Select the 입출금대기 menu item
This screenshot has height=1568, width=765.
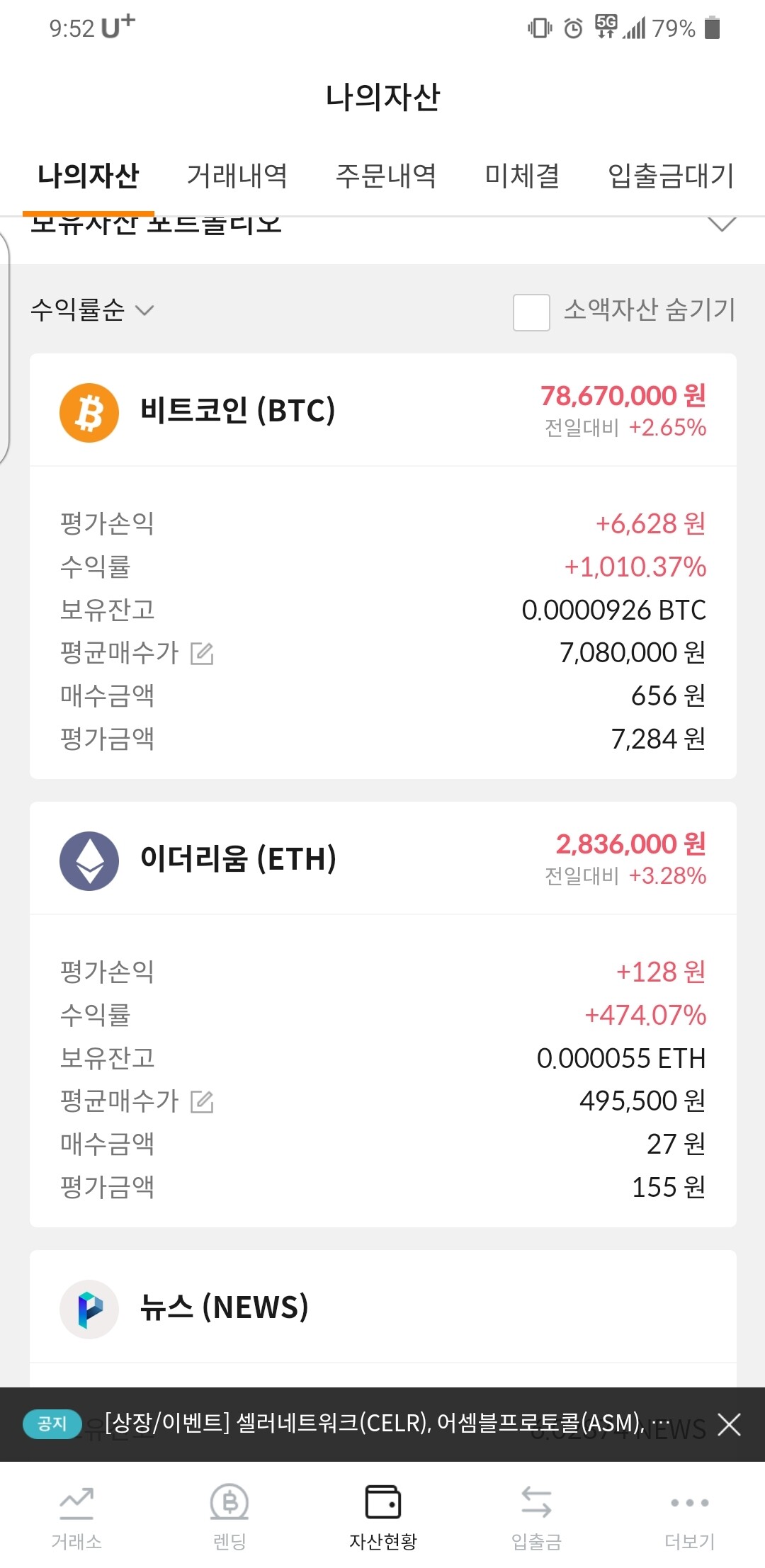[669, 176]
